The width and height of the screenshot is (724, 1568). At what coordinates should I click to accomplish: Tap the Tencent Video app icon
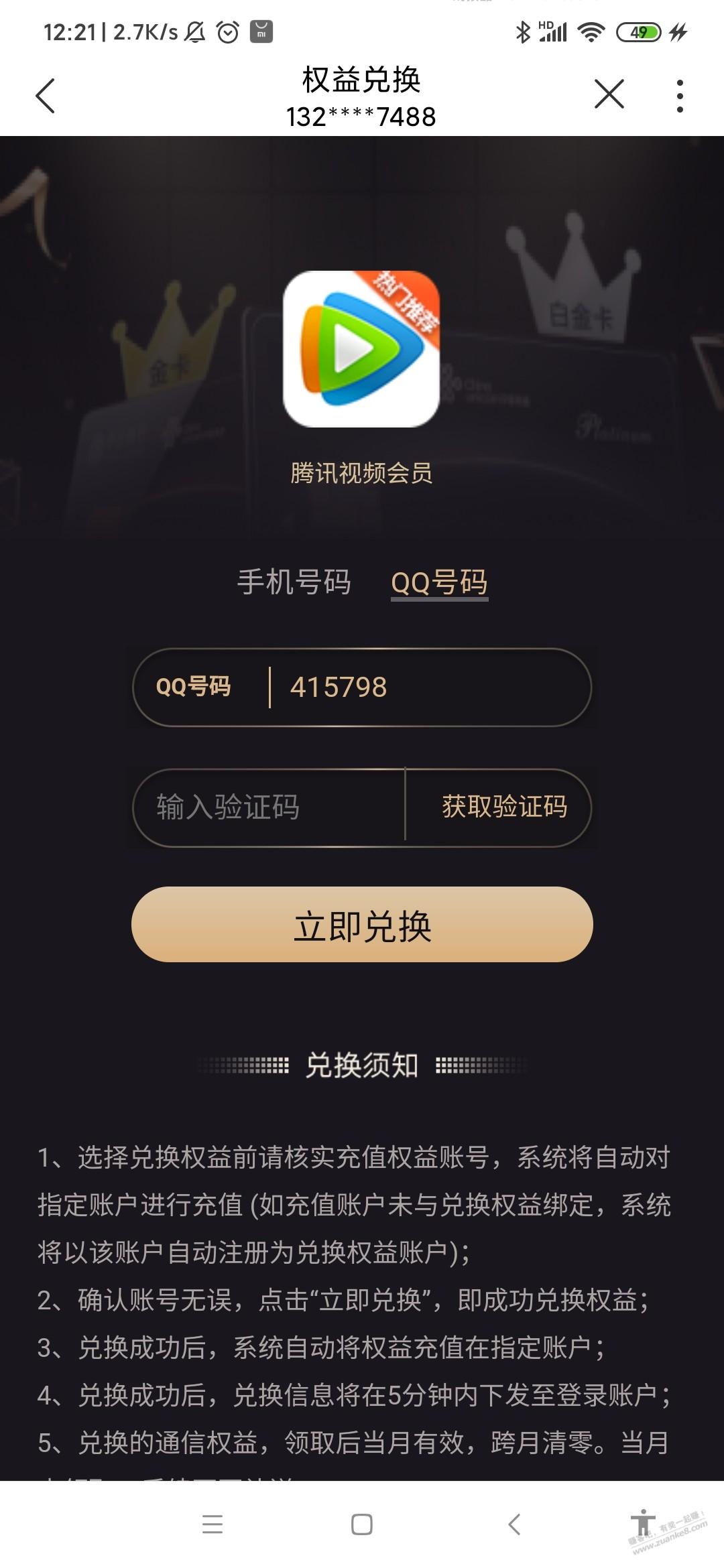(362, 348)
